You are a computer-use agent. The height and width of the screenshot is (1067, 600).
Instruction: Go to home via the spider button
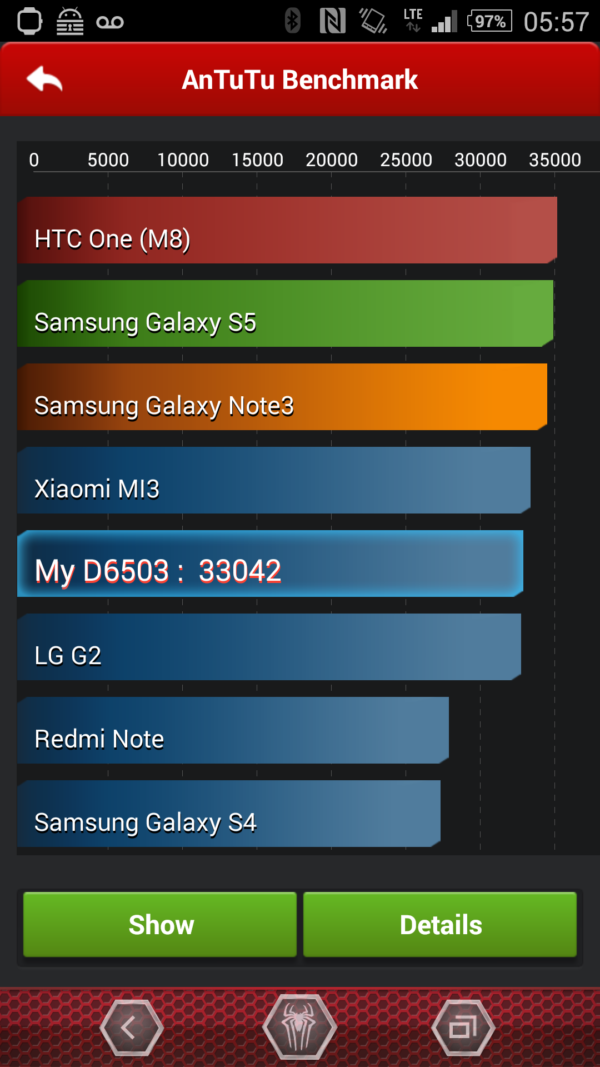[x=299, y=1028]
